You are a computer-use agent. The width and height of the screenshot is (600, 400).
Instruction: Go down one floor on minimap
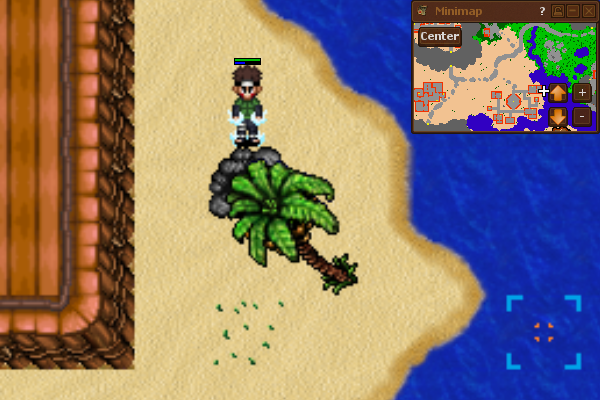pos(558,116)
